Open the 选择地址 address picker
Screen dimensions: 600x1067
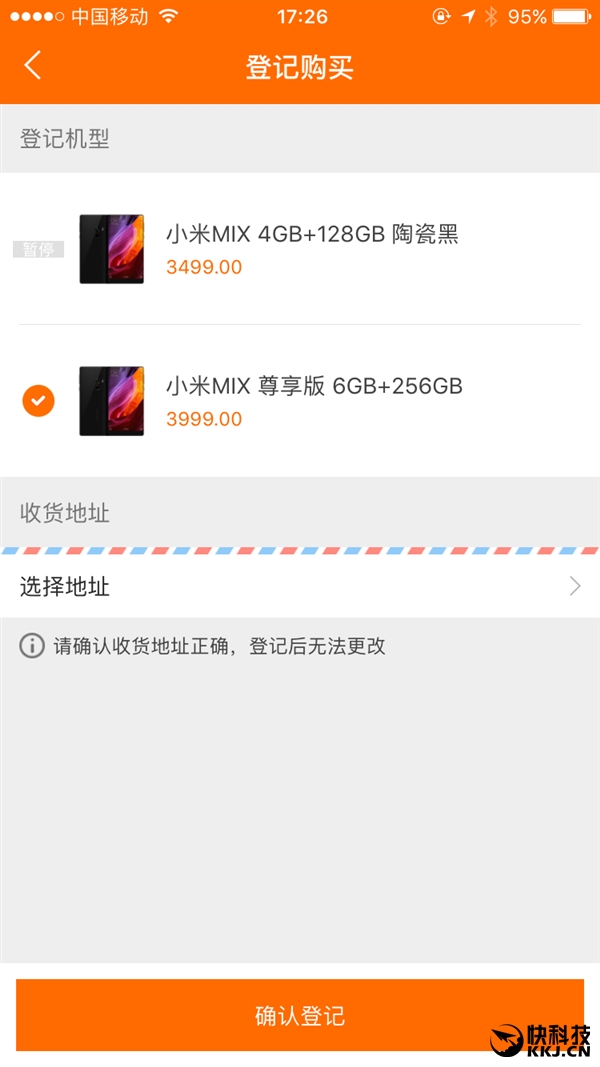pyautogui.click(x=300, y=587)
